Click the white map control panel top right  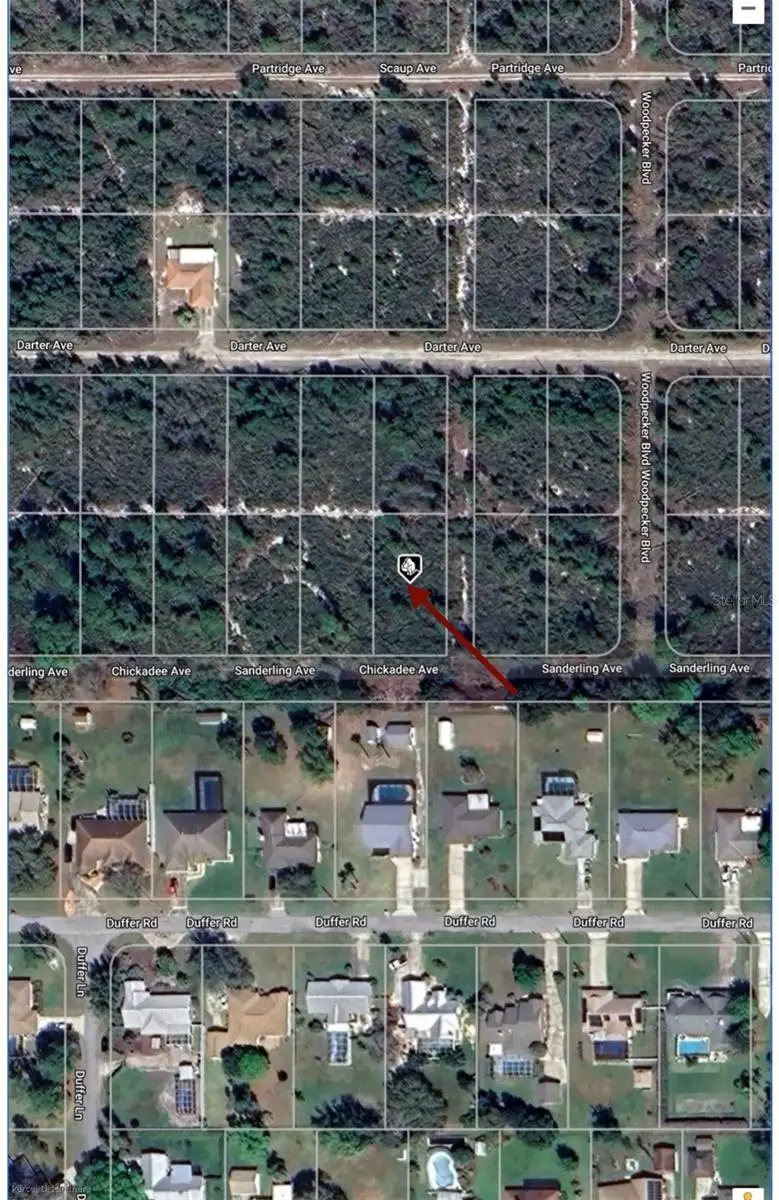(748, 8)
